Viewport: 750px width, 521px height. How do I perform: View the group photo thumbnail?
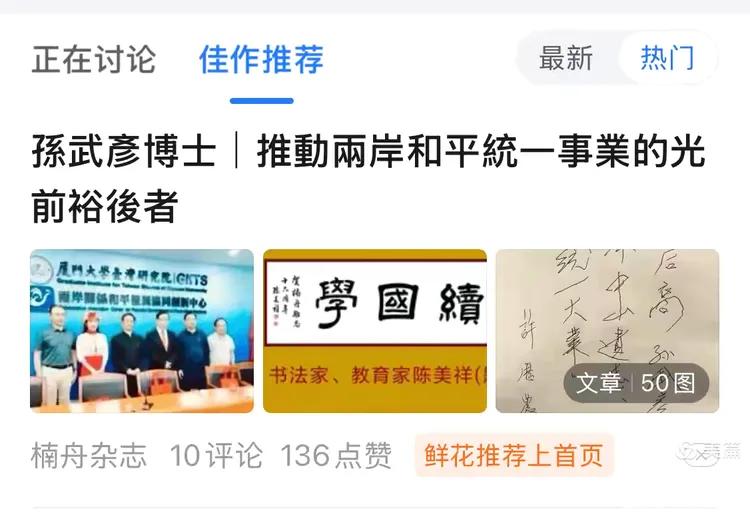click(142, 331)
